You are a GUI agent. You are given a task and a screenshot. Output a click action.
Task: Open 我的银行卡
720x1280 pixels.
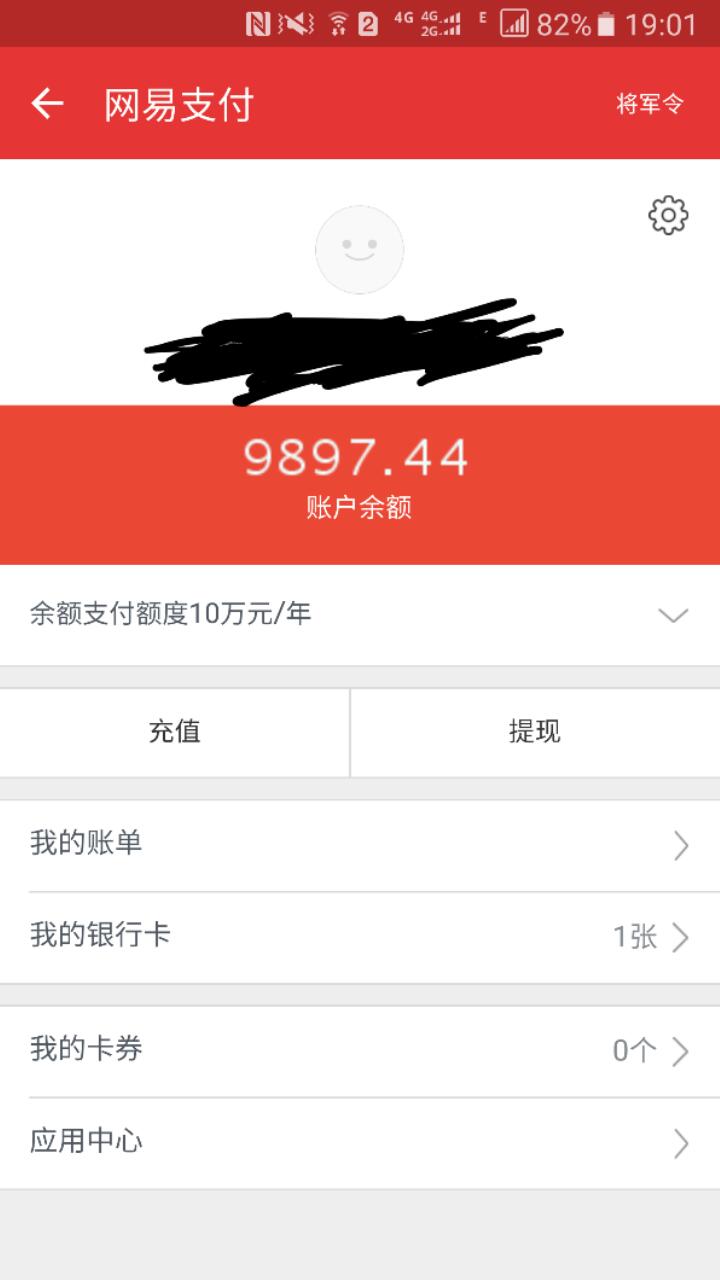(x=360, y=937)
